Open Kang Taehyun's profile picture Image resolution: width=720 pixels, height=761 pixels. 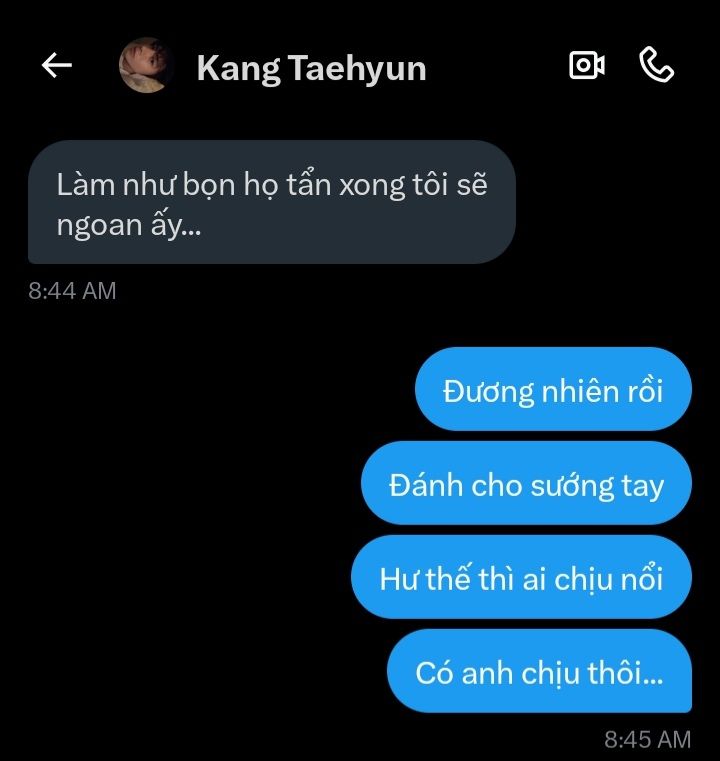[x=147, y=66]
